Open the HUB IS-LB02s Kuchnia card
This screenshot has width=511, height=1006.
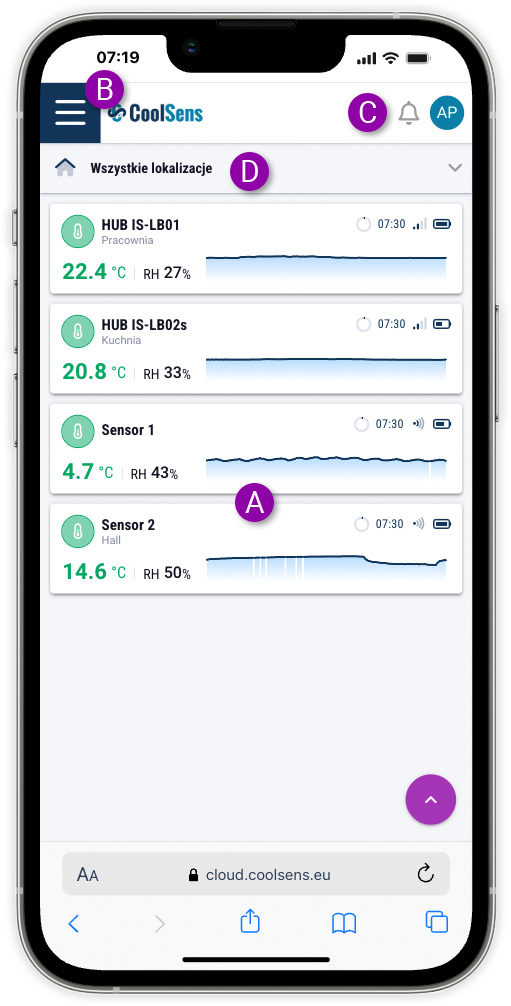pos(256,349)
